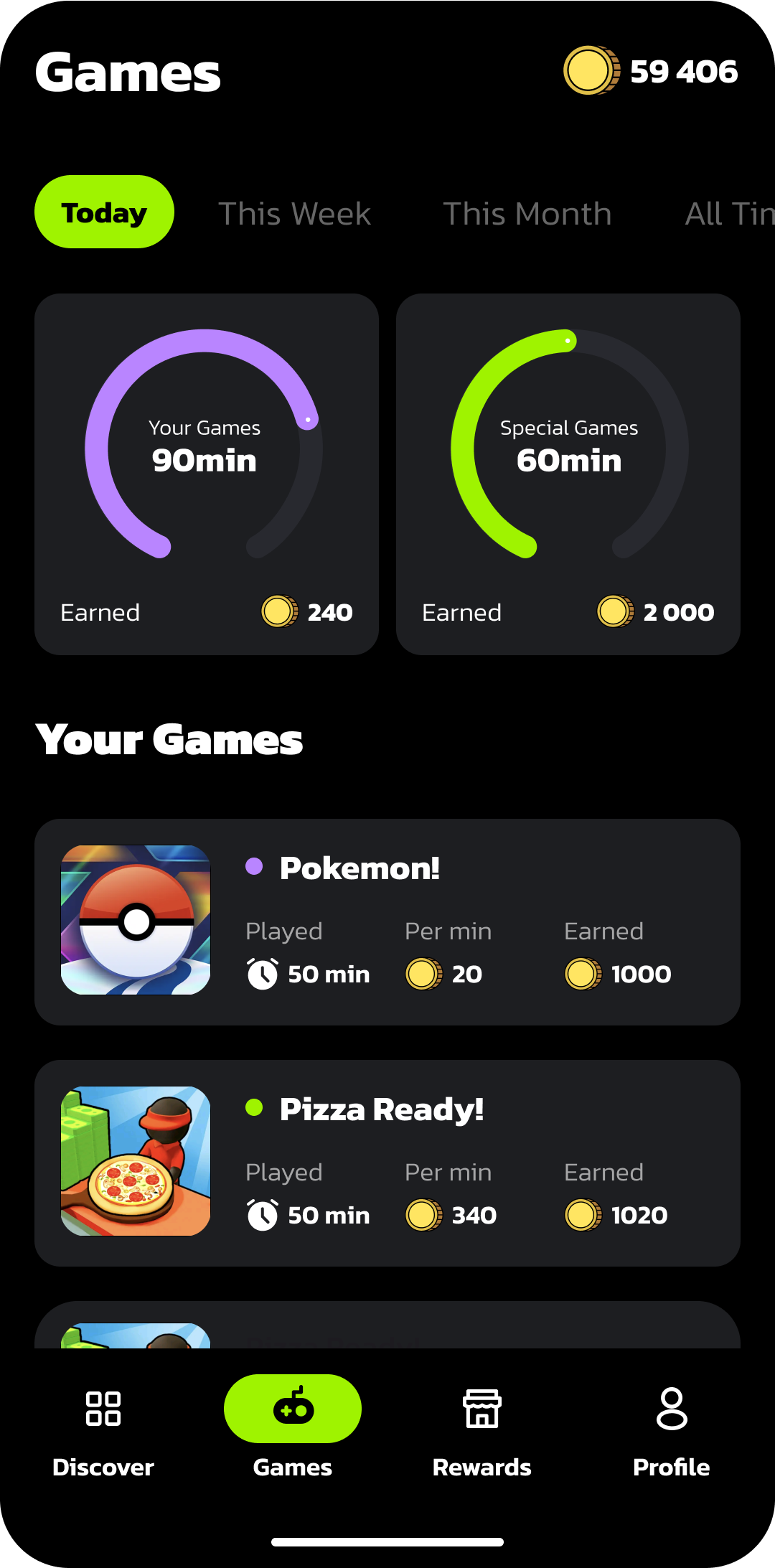Open the Pokemon! game card
Screen dimensions: 775x1568
pyautogui.click(x=387, y=921)
